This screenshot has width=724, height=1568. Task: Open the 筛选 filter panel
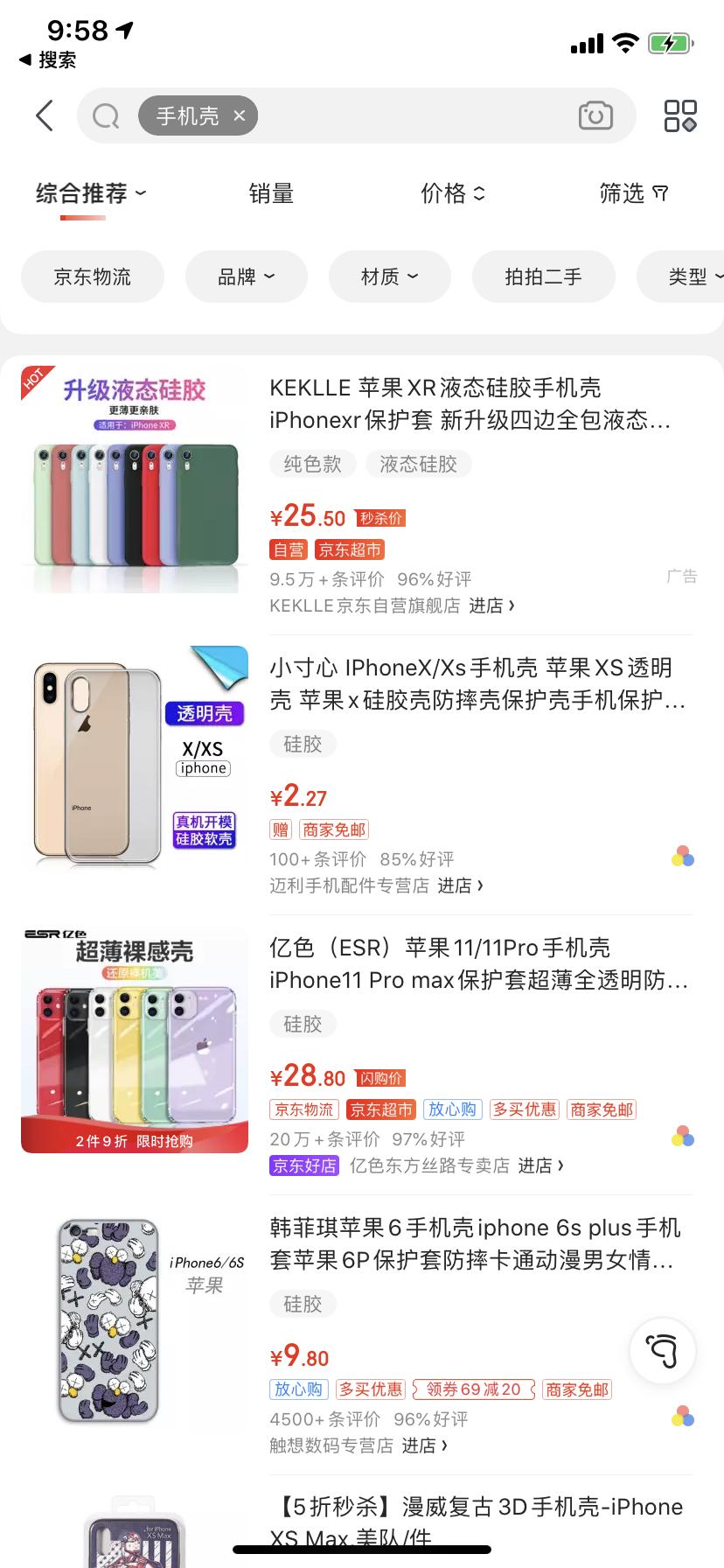coord(633,193)
